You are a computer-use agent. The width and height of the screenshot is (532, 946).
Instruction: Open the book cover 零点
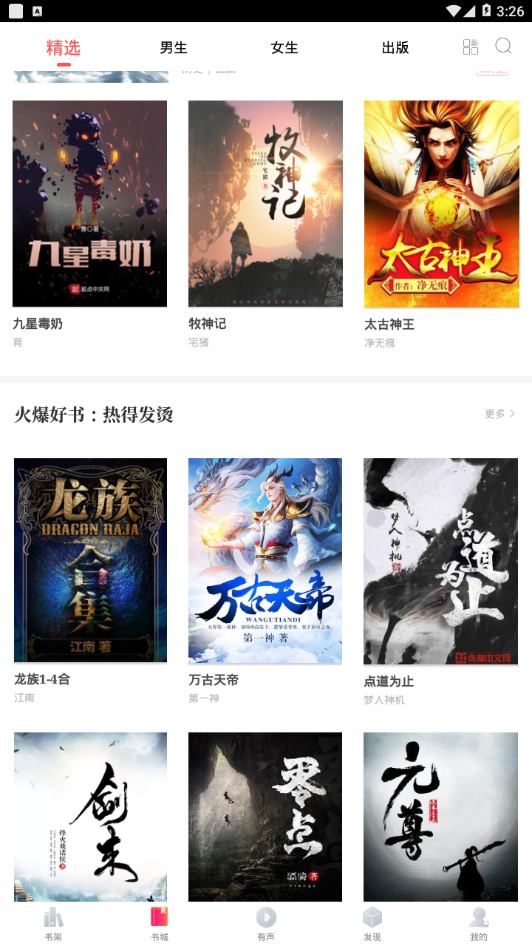265,817
